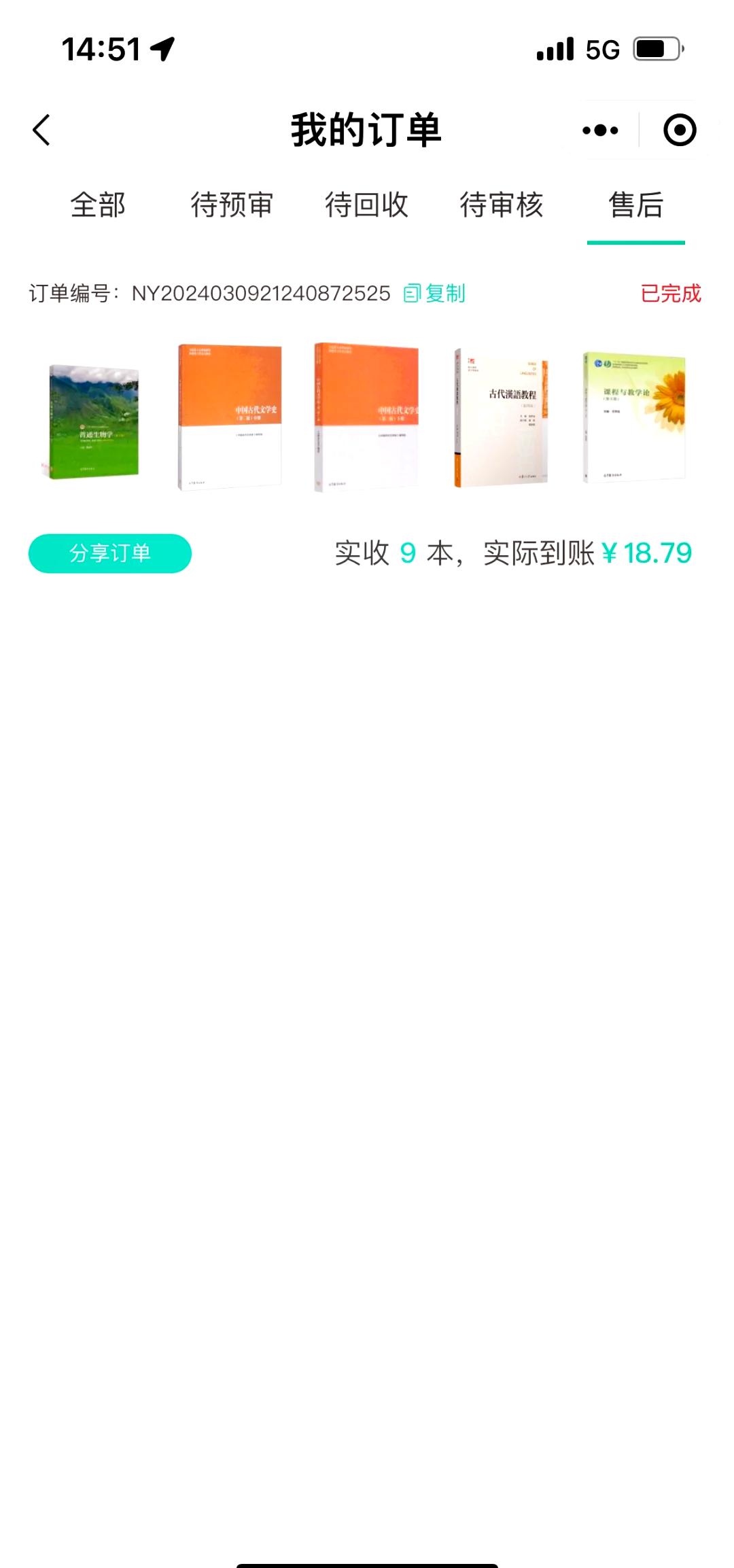Switch to the 待预审 tab
Viewport: 734px width, 1568px height.
tap(232, 205)
